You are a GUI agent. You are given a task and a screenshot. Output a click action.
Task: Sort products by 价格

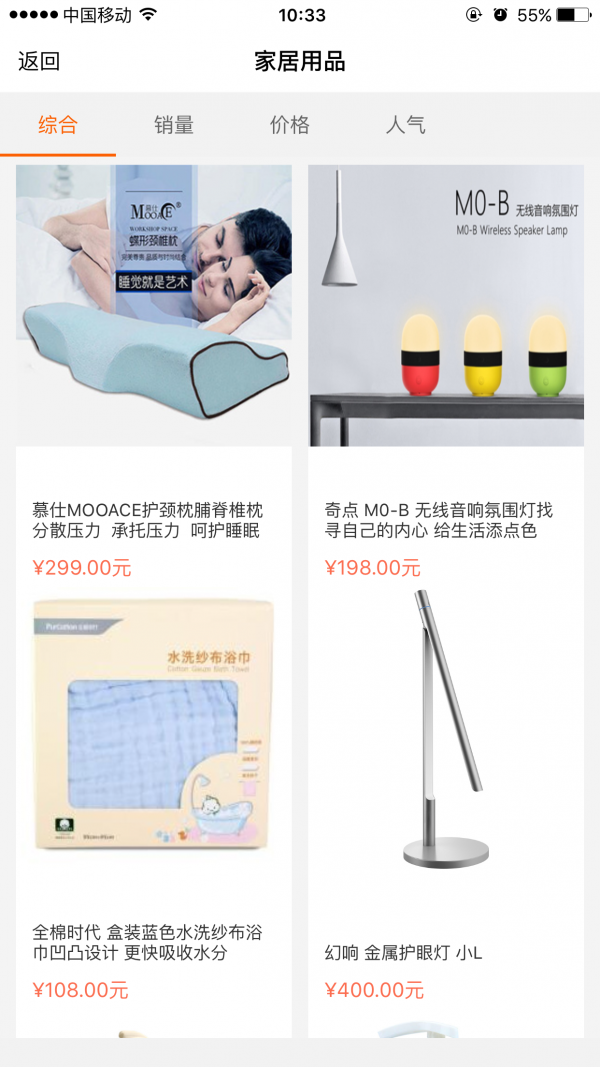tap(290, 125)
